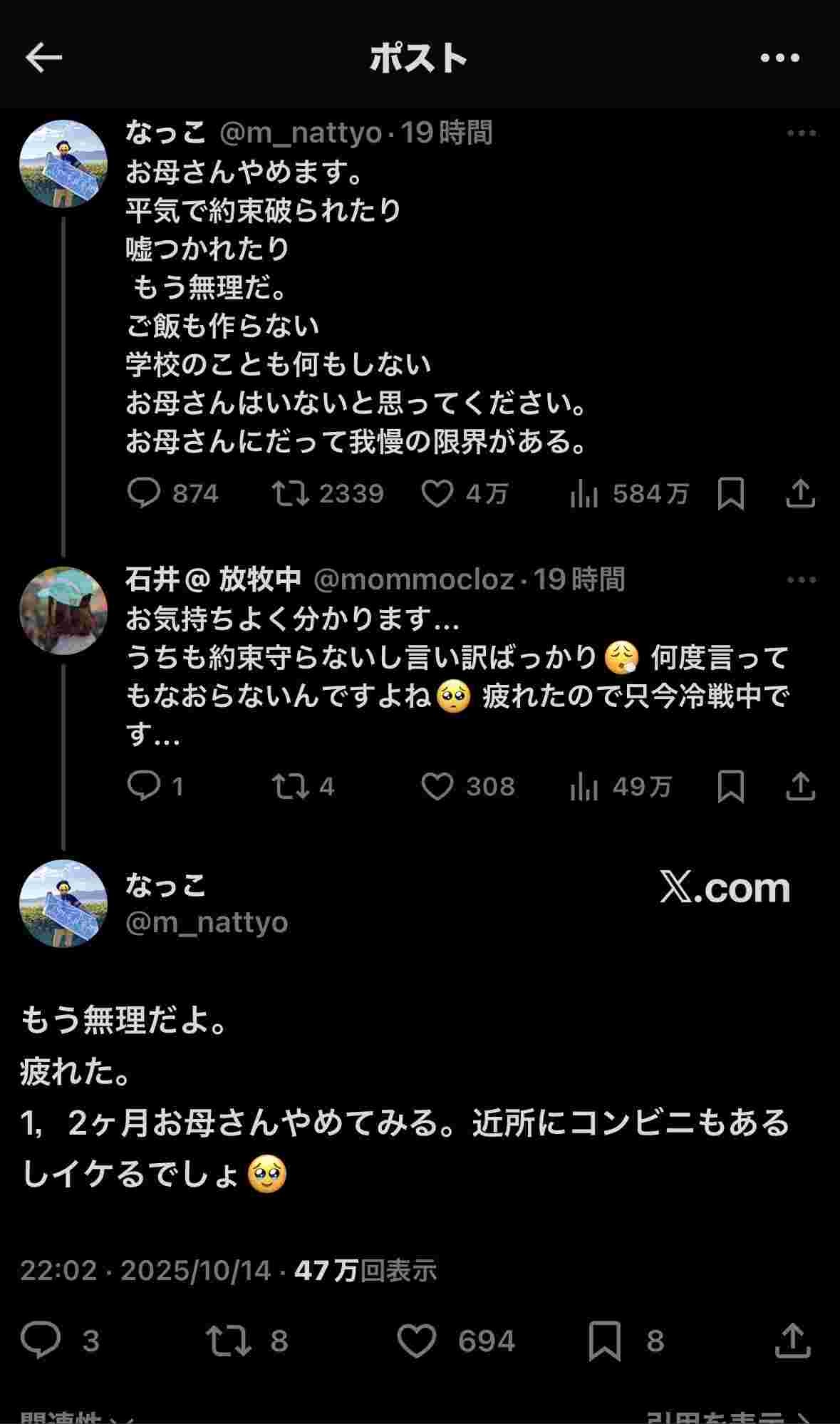The width and height of the screenshot is (840, 1424).
Task: Repost 石井@ 放牧中's reply
Action: click(x=291, y=786)
